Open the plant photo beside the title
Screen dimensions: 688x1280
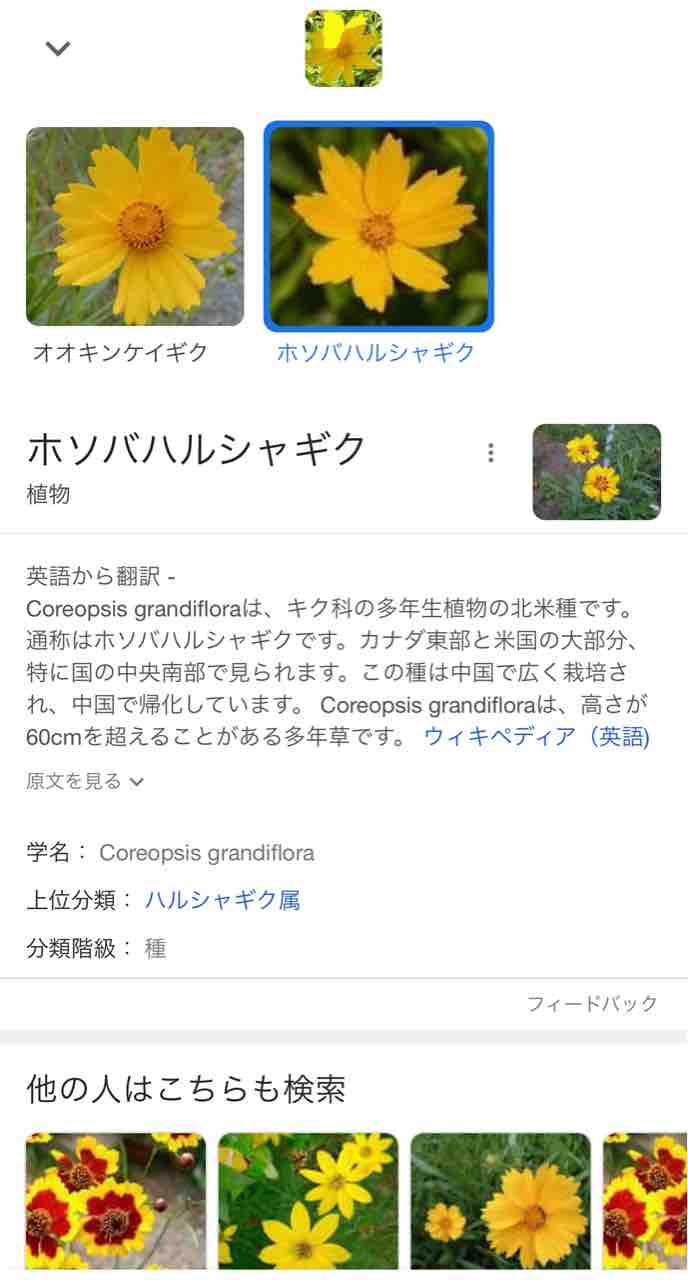click(597, 472)
